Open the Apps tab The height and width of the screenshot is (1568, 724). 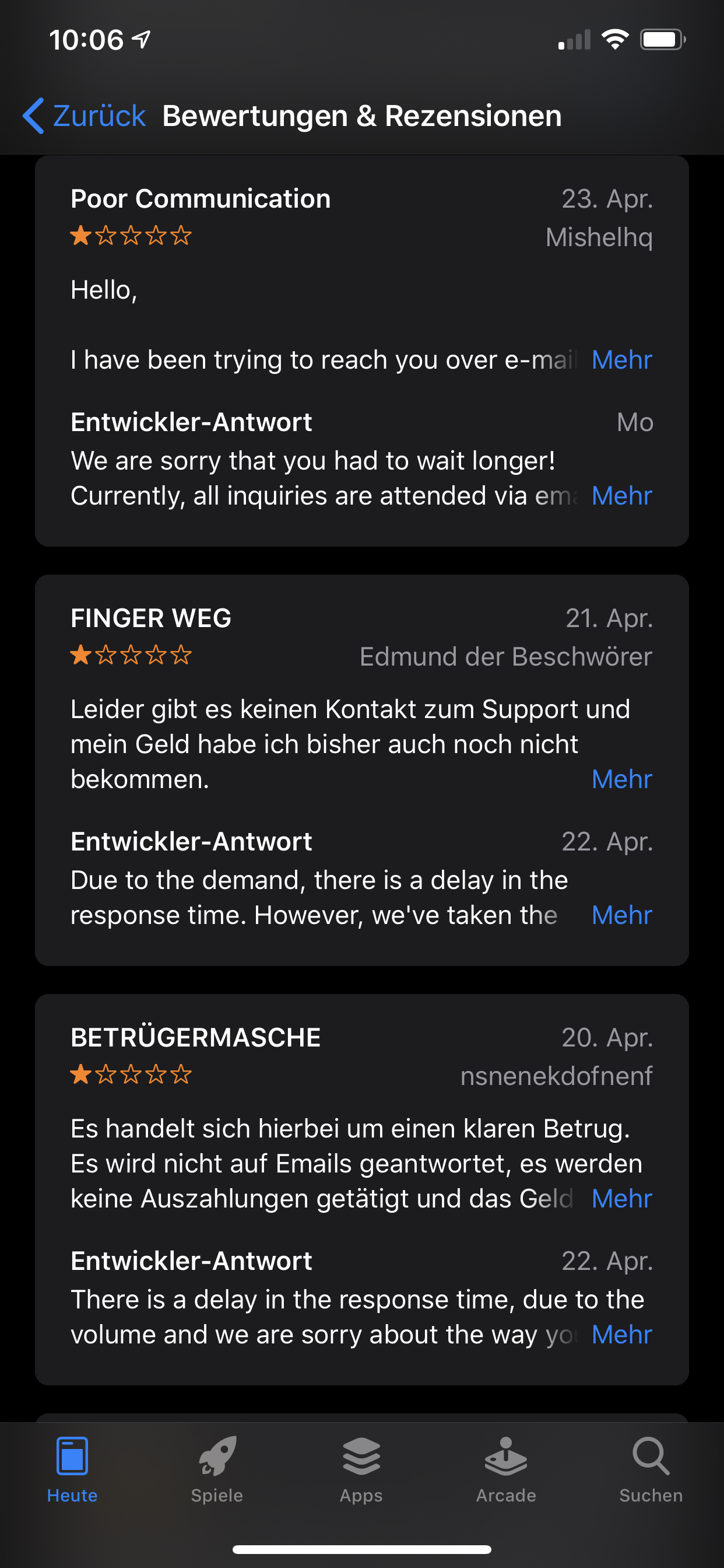pos(361,1469)
